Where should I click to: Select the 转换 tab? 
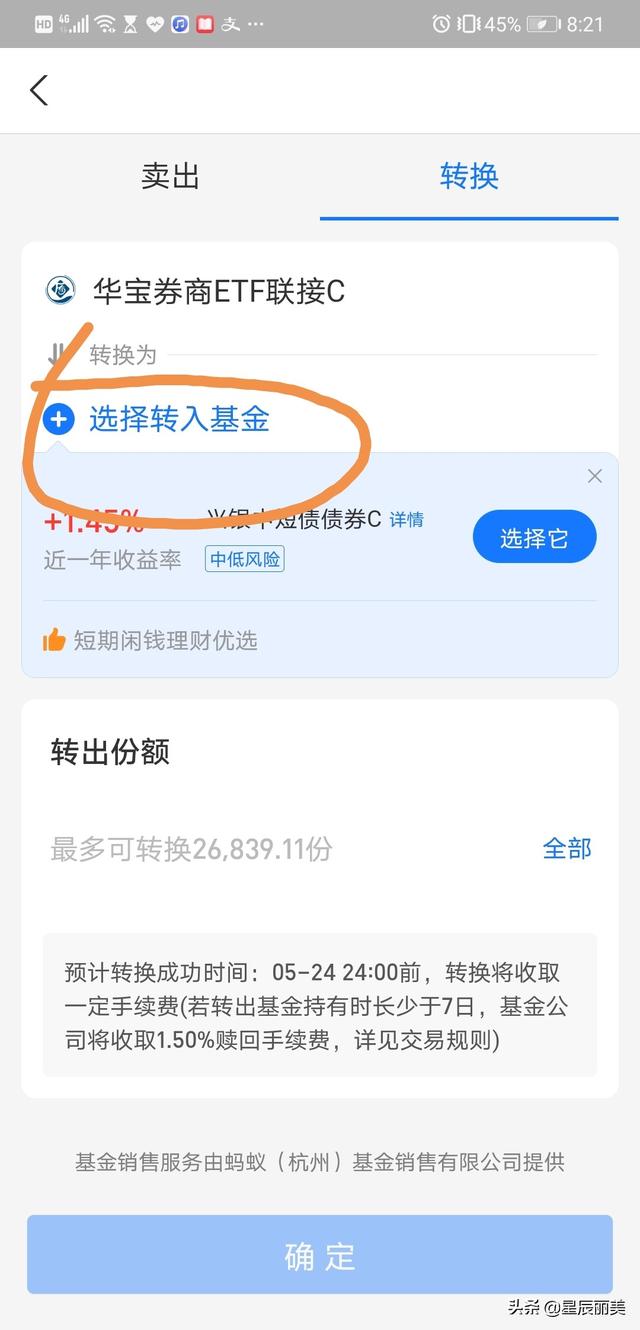(469, 177)
